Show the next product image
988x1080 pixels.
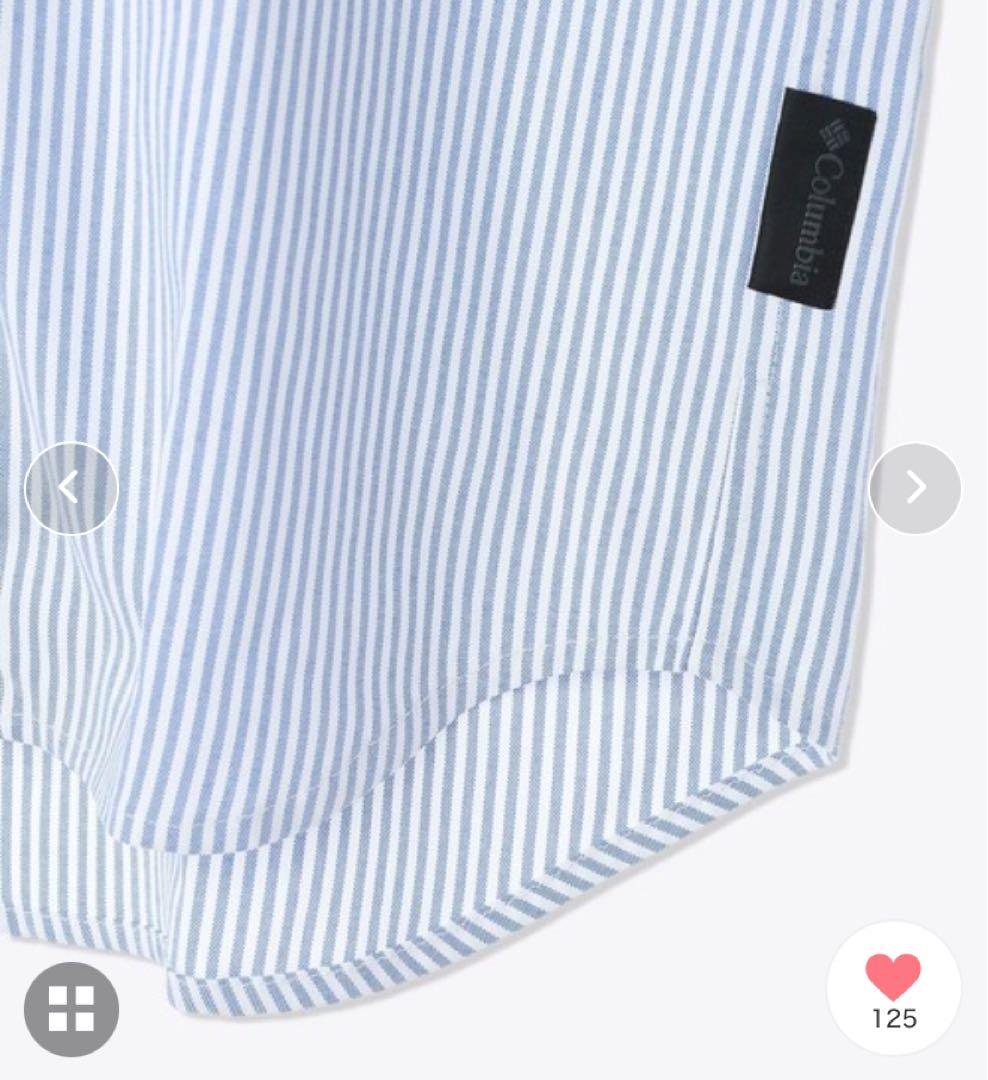point(915,488)
